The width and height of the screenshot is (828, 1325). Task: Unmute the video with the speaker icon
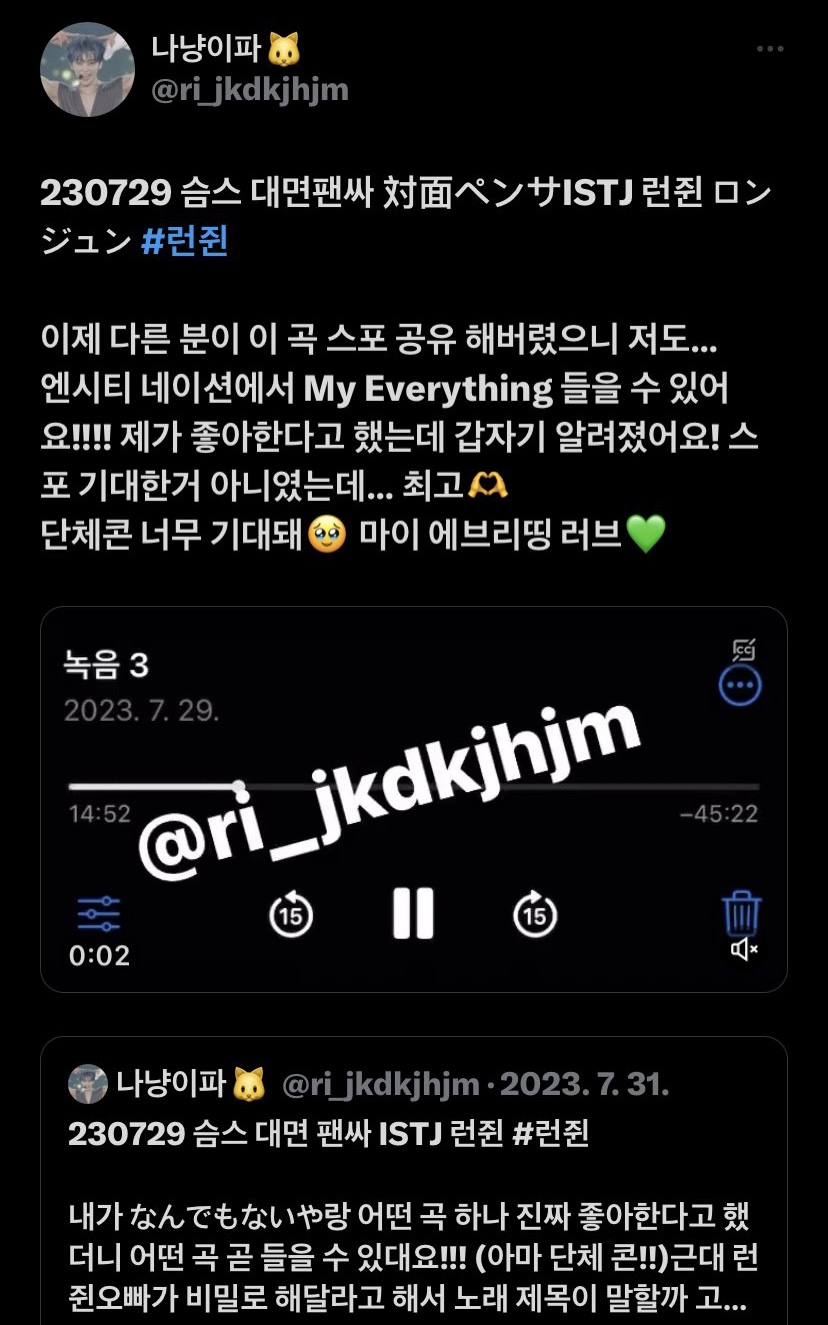[744, 949]
